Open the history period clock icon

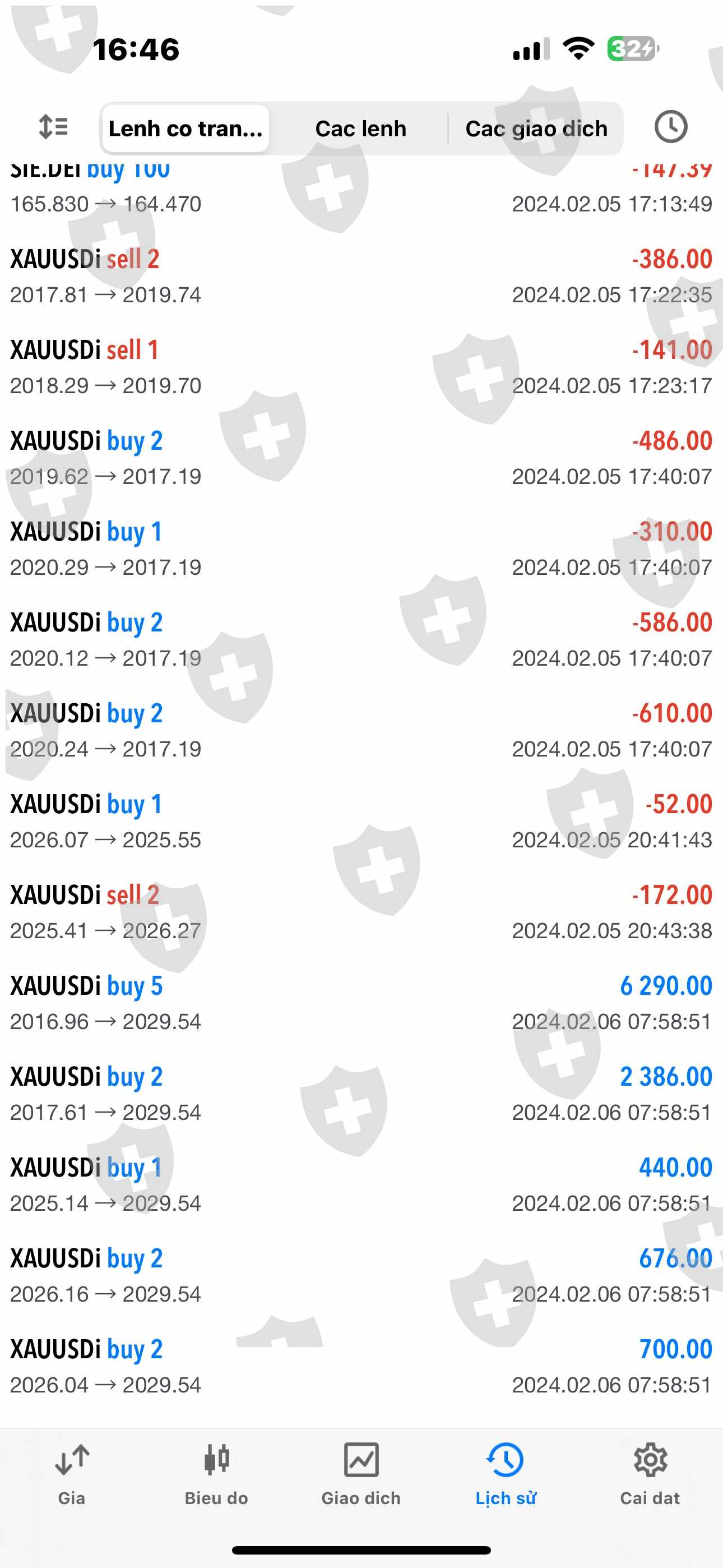click(x=670, y=127)
